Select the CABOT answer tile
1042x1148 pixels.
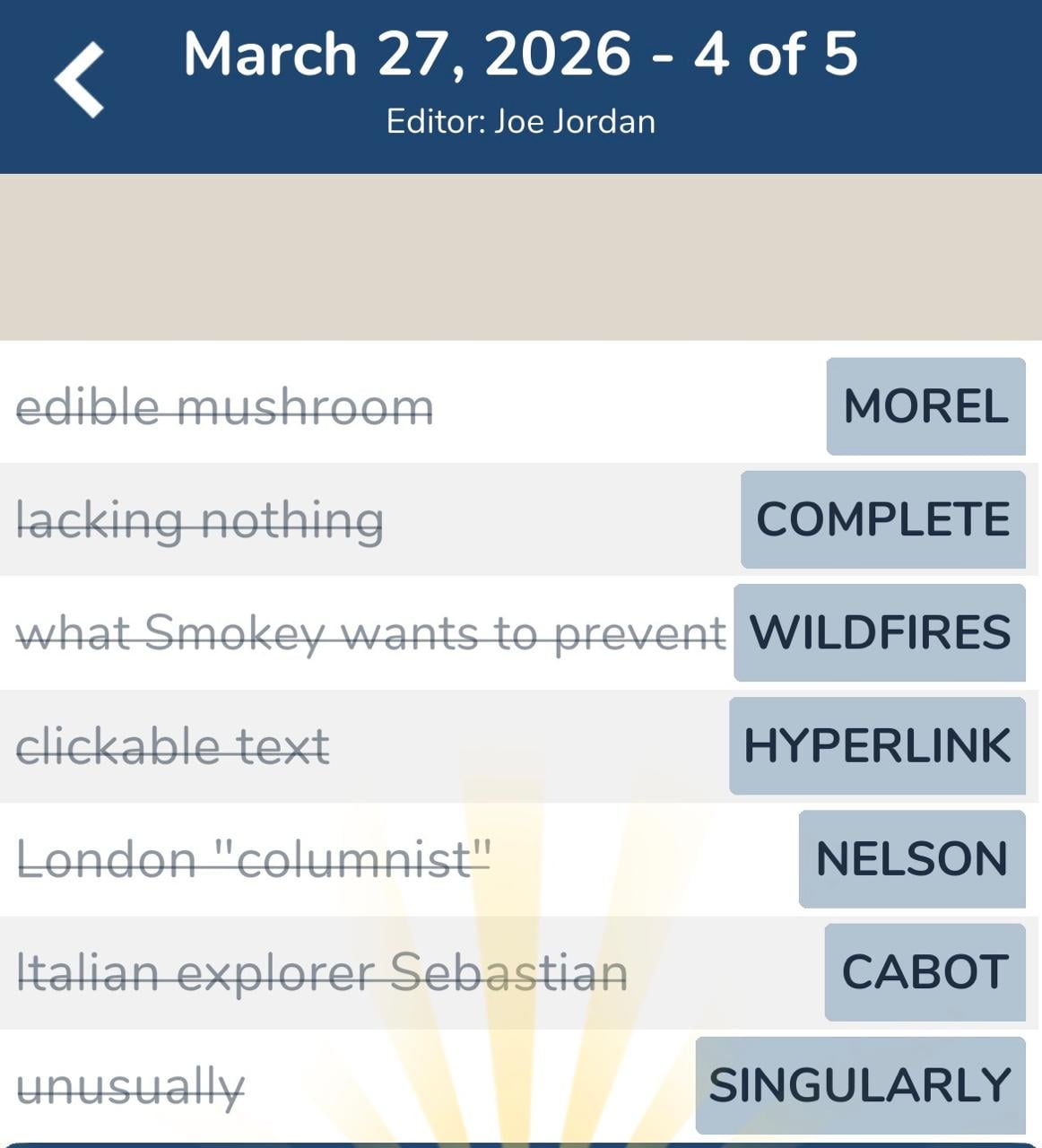coord(925,971)
